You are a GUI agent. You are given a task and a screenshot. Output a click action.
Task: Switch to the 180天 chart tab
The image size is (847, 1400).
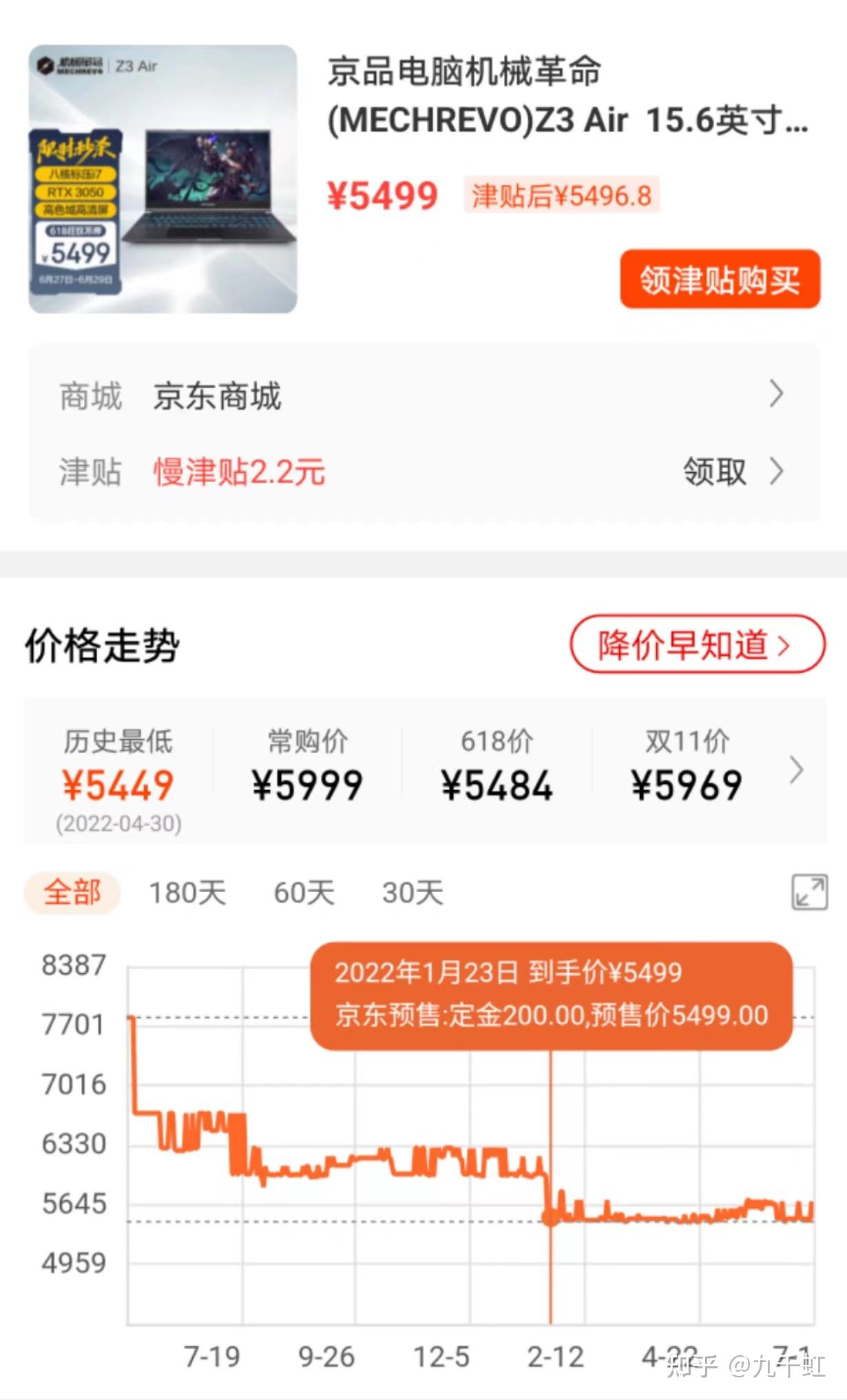(187, 893)
